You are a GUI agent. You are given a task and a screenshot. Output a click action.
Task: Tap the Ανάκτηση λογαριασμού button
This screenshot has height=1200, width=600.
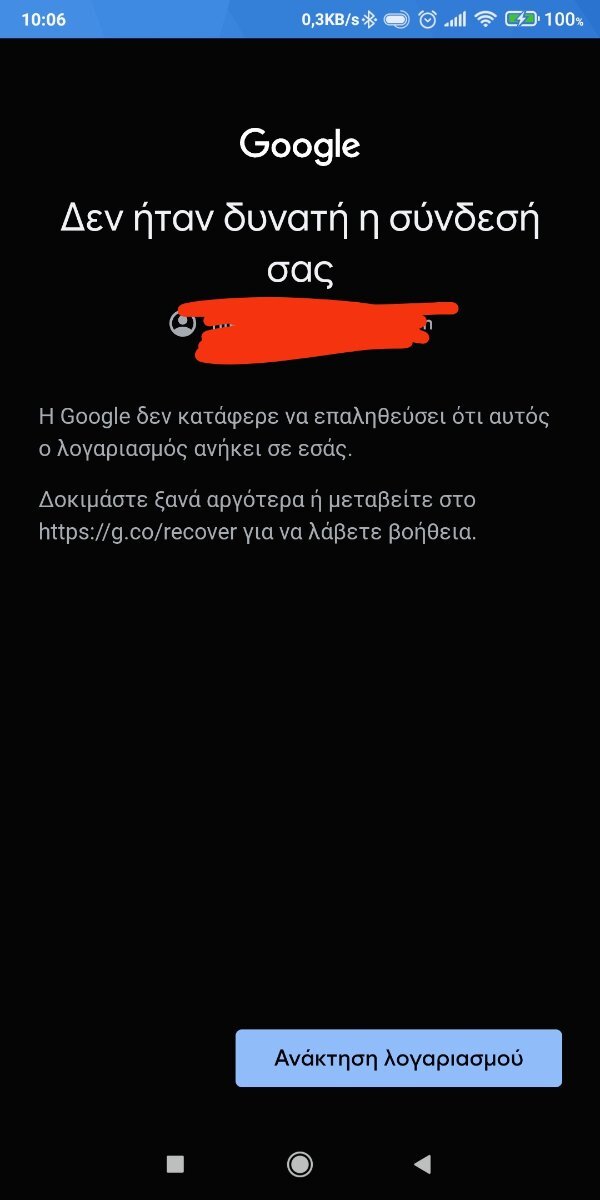pos(398,1058)
